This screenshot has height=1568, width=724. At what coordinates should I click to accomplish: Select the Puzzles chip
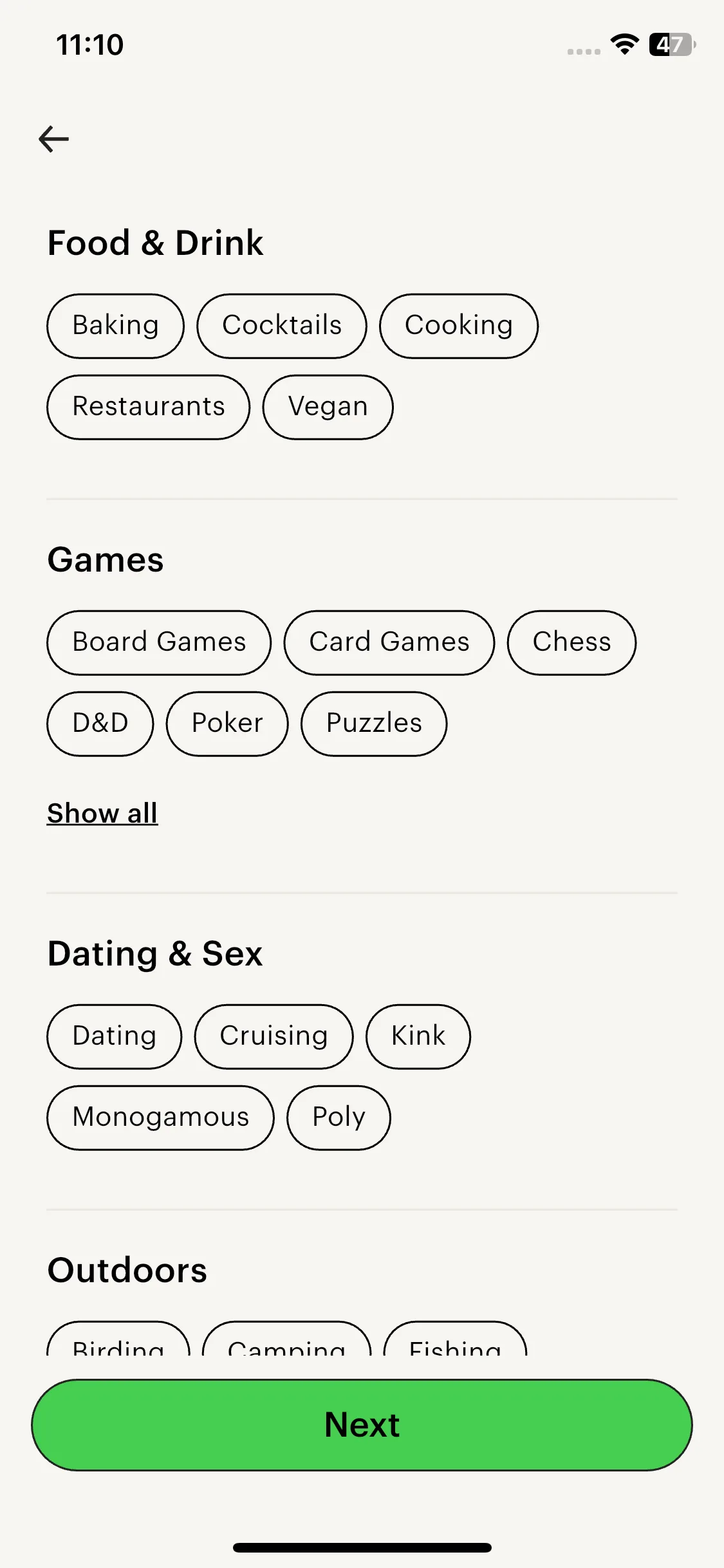(x=374, y=723)
